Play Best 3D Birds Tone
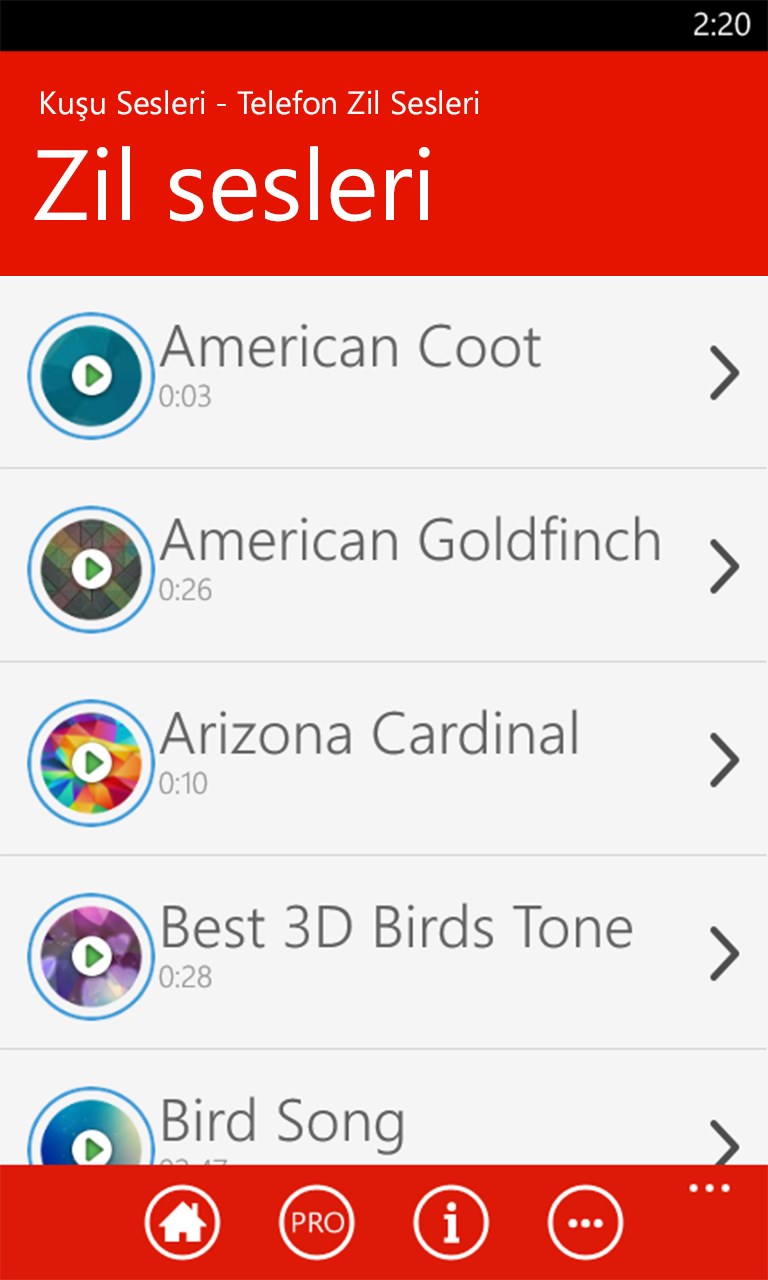Image resolution: width=768 pixels, height=1280 pixels. [92, 956]
